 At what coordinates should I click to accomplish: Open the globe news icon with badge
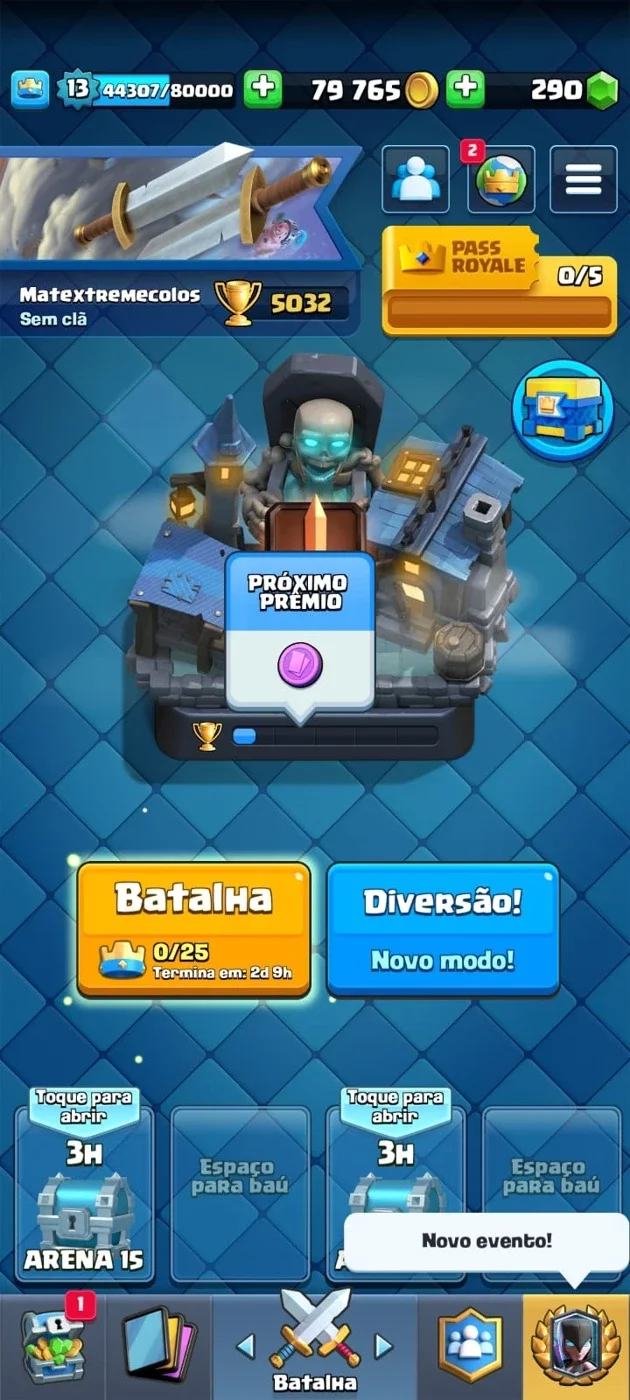[x=500, y=179]
